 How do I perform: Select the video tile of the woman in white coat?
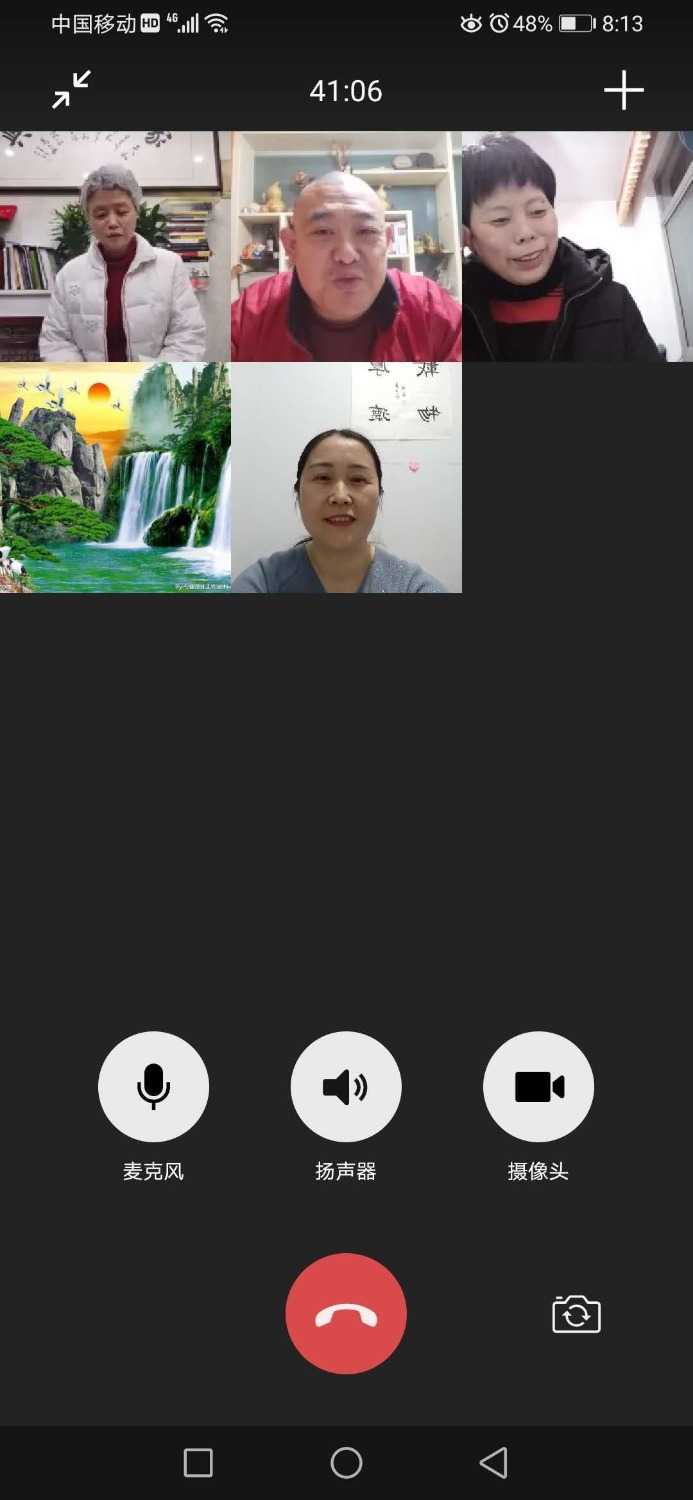(x=115, y=246)
